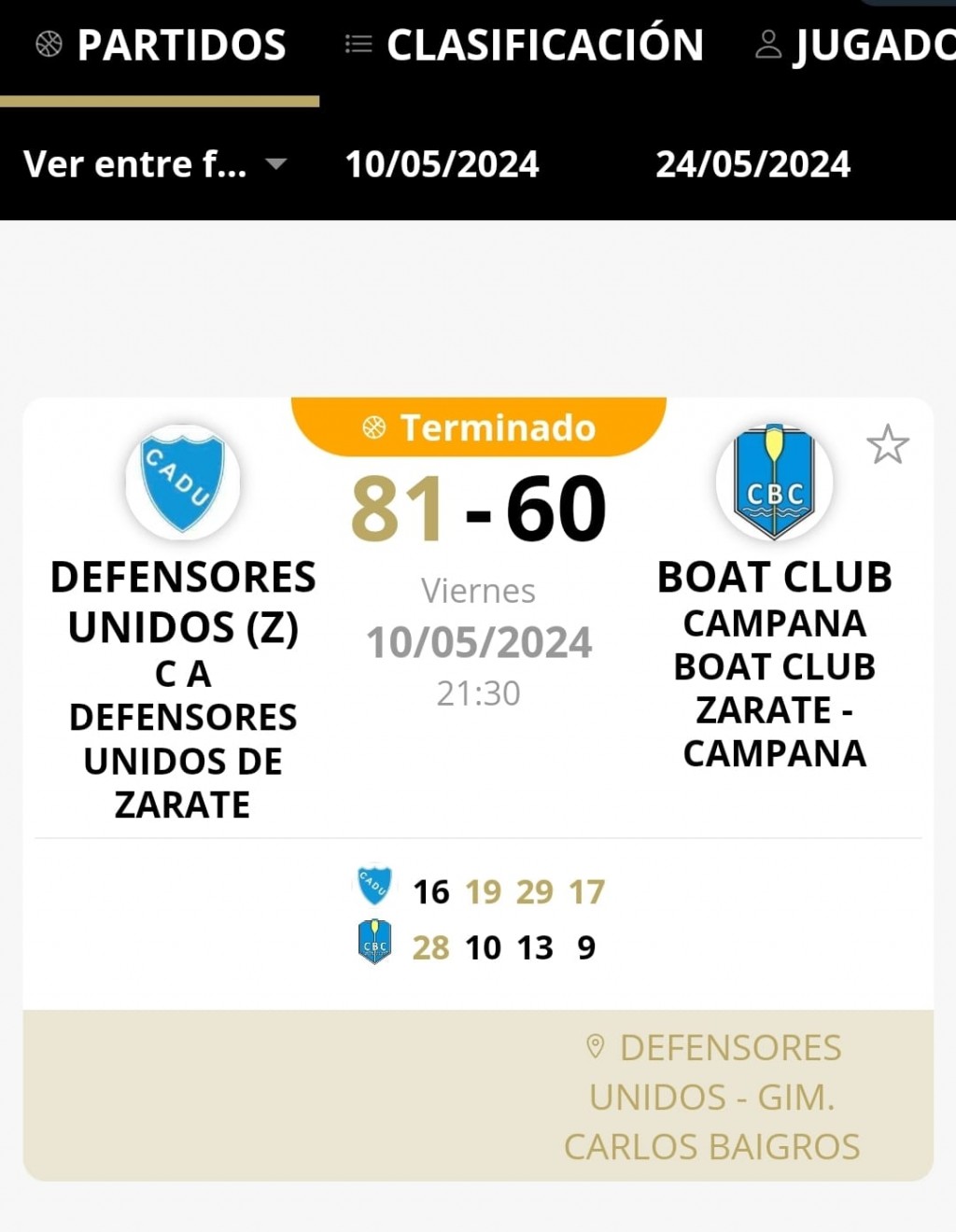Expand the 'Ver entre f...' dropdown
The image size is (956, 1232).
point(155,164)
